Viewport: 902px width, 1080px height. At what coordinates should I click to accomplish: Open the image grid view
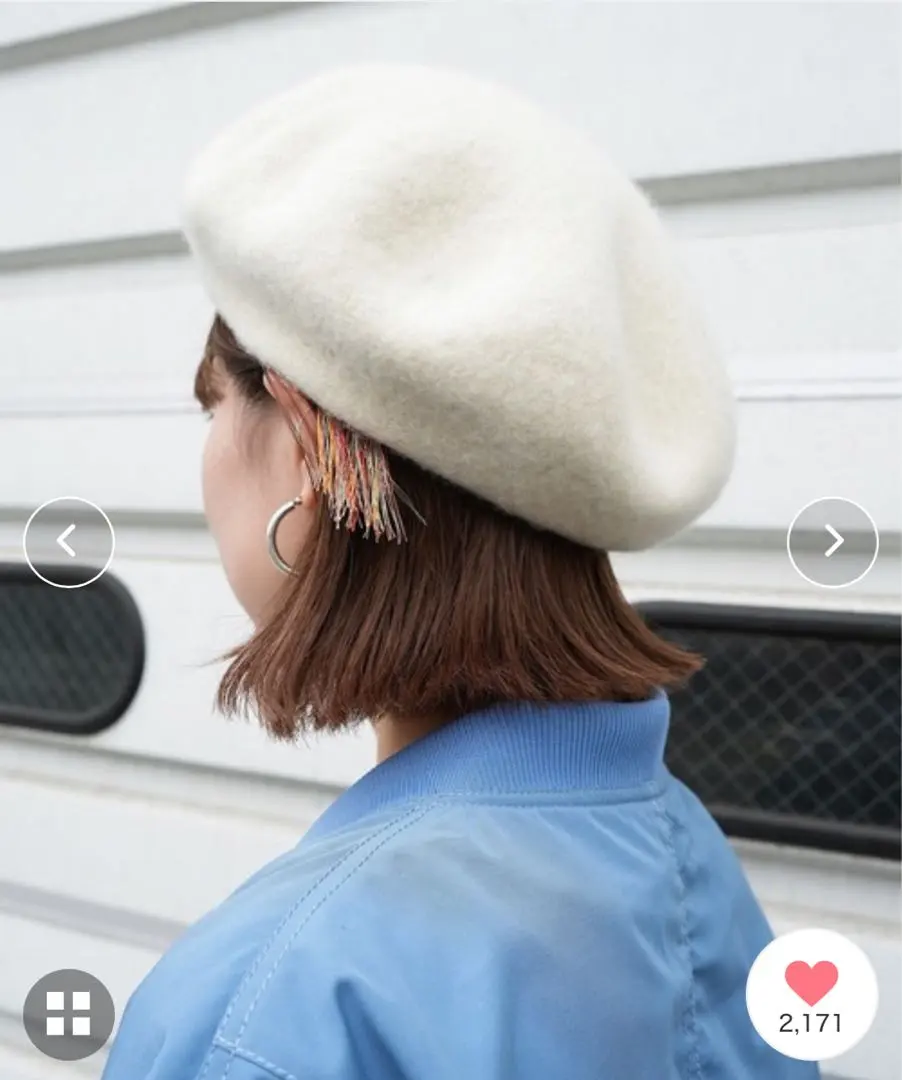(68, 1014)
